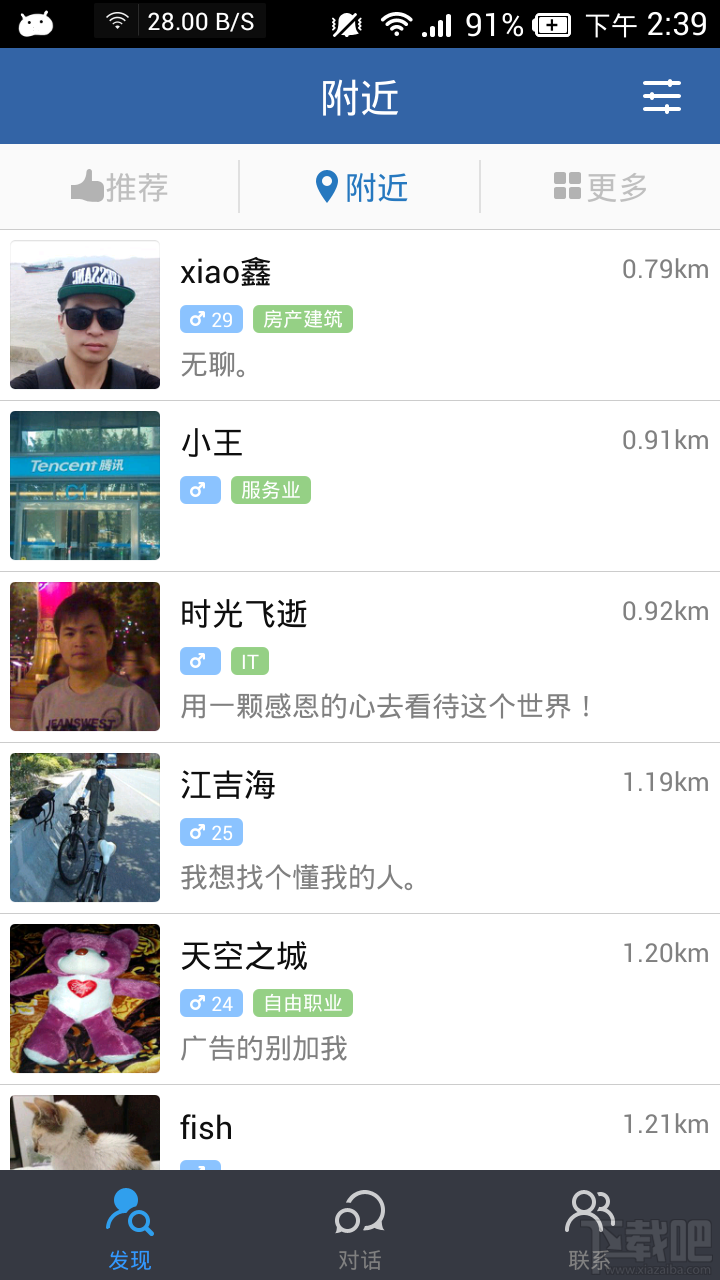Open the 对话 chat bubble icon
720x1280 pixels.
tap(359, 1211)
